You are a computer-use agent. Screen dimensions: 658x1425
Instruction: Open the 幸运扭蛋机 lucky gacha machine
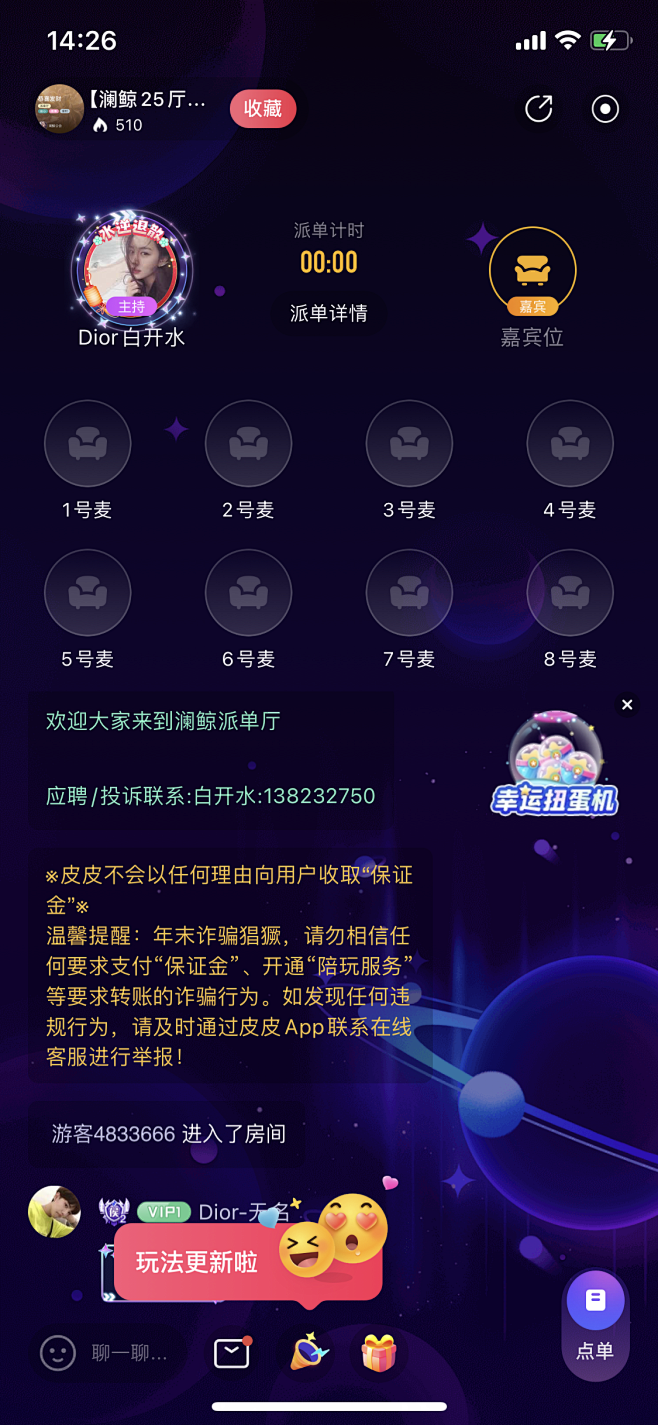[x=555, y=764]
